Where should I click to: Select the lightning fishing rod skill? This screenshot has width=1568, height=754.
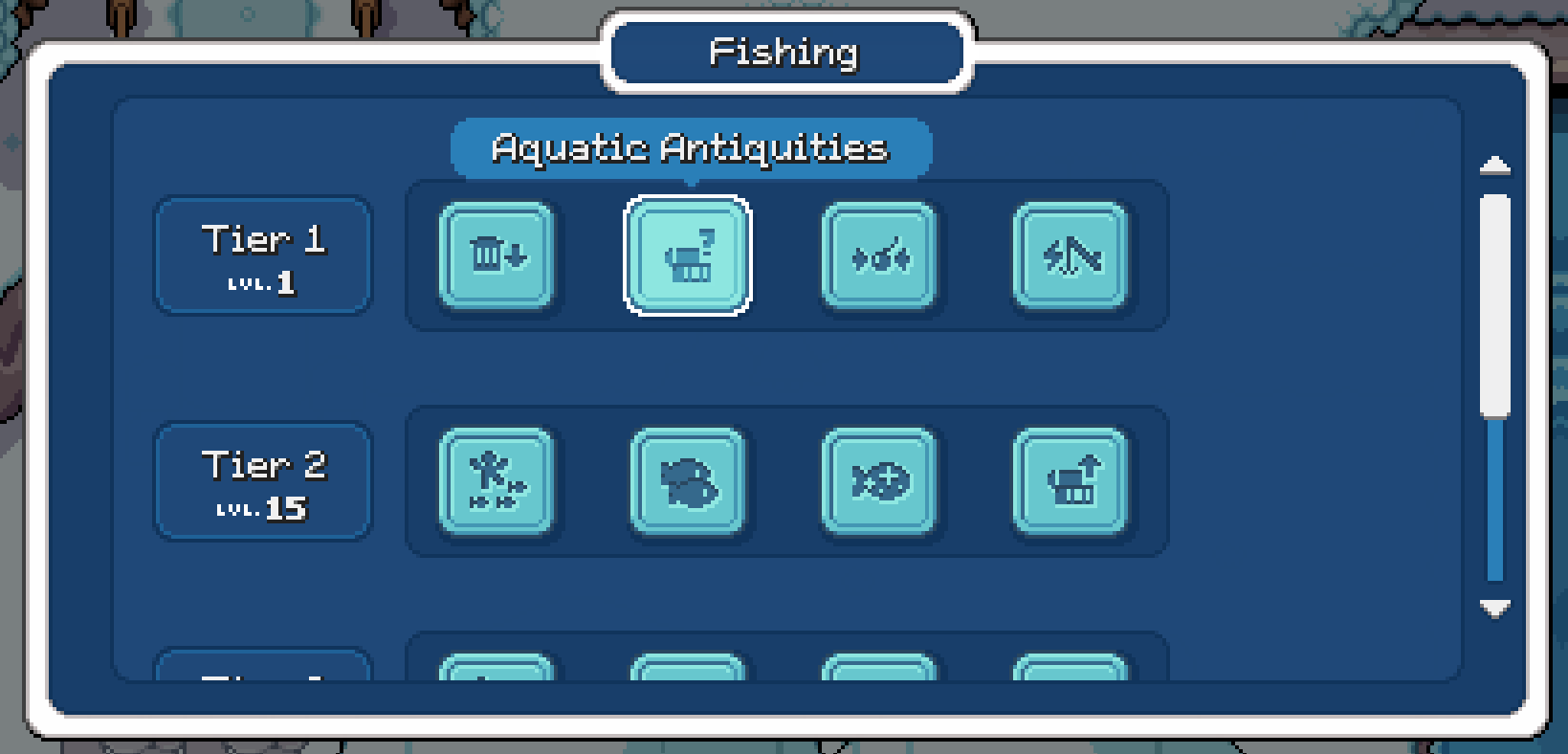pyautogui.click(x=1071, y=255)
